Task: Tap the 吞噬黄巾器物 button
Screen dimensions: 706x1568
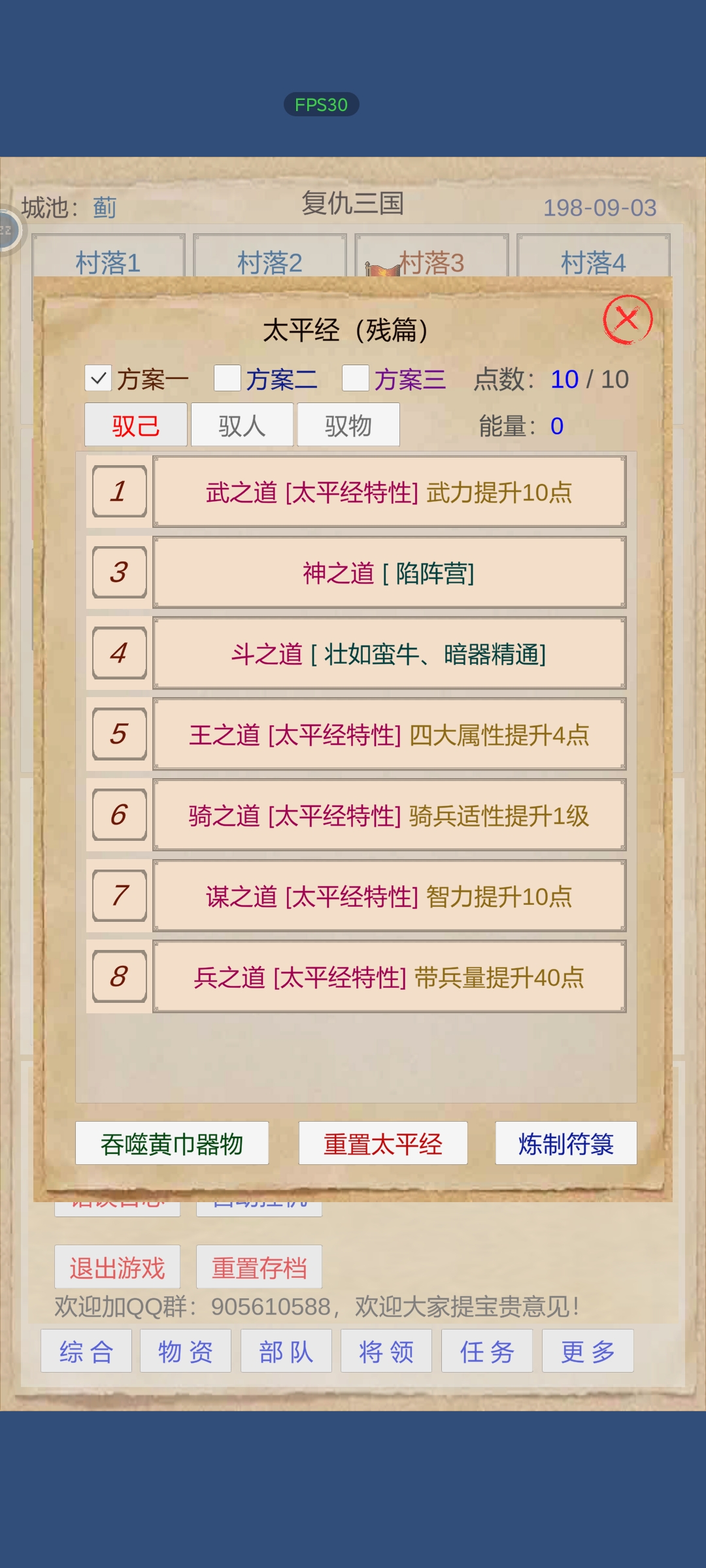Action: click(x=172, y=1143)
